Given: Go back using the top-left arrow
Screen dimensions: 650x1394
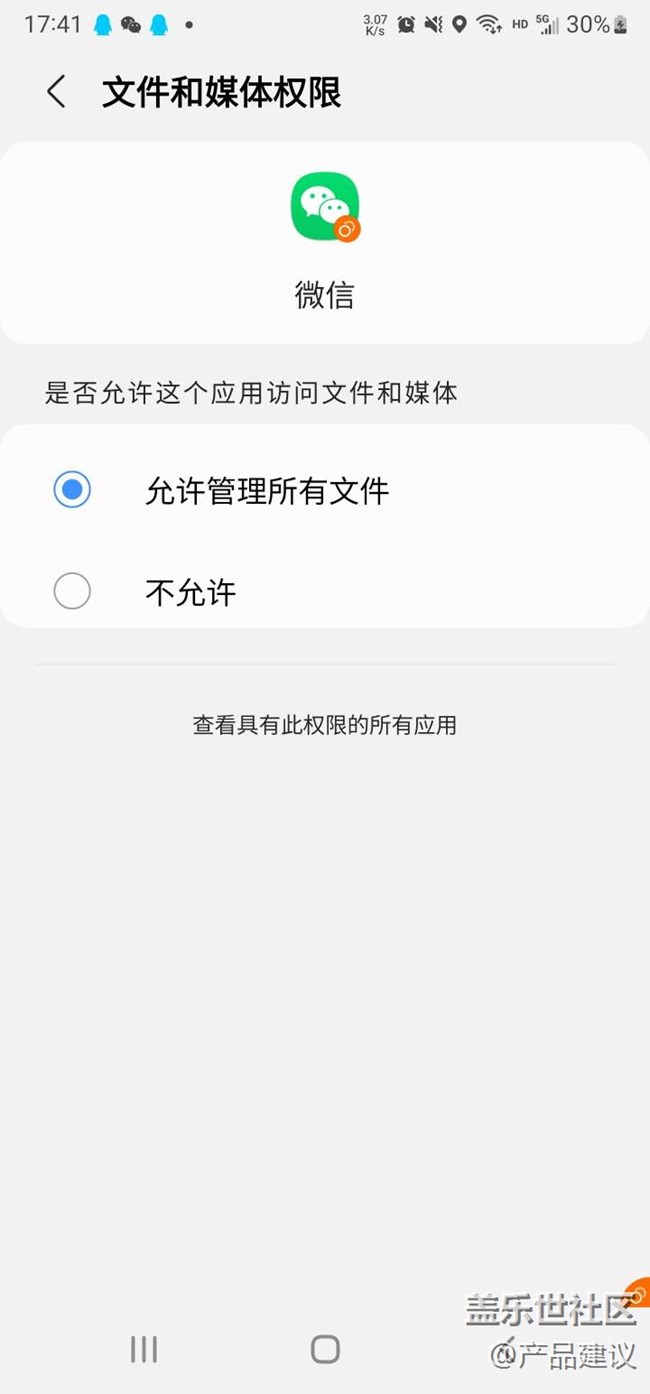Looking at the screenshot, I should (x=56, y=92).
